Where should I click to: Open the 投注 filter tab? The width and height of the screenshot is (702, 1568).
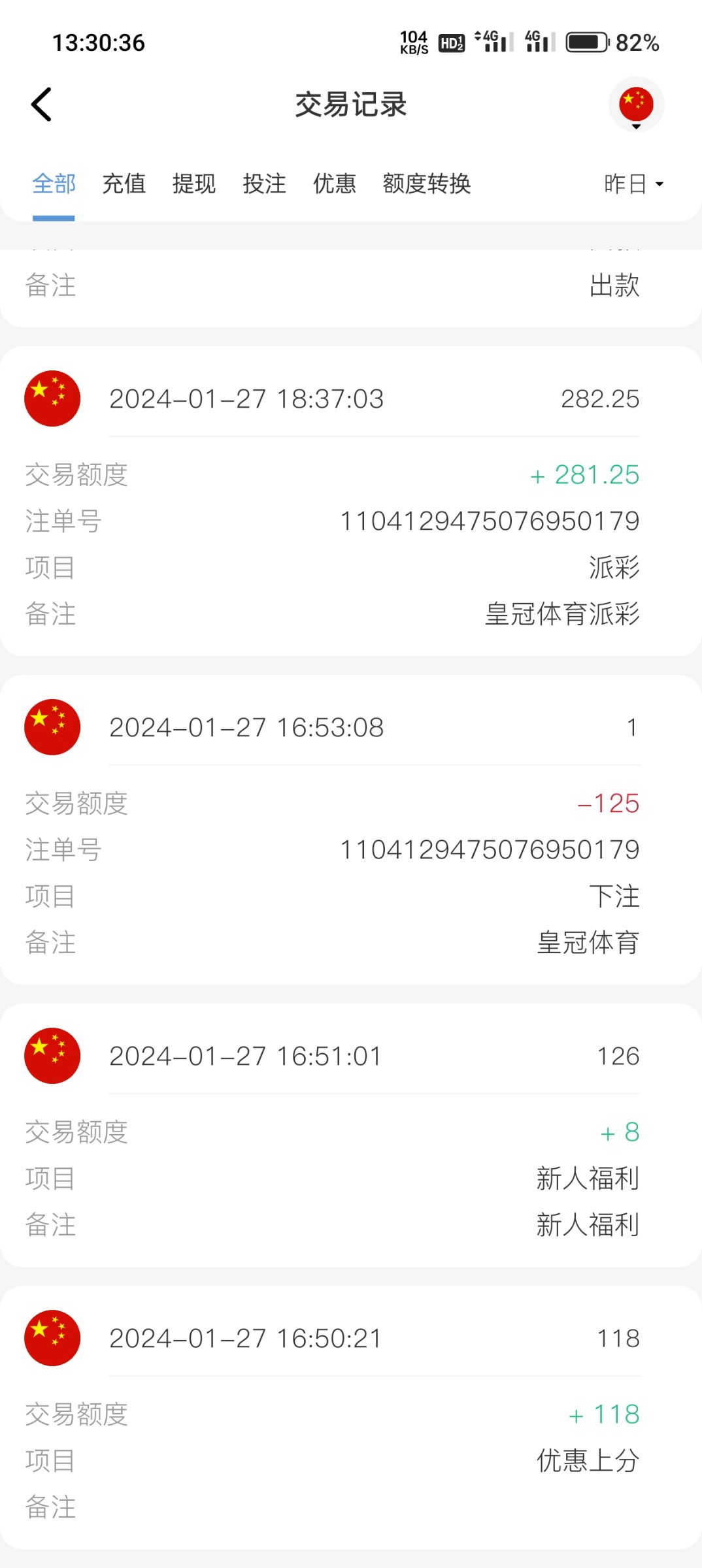[264, 184]
